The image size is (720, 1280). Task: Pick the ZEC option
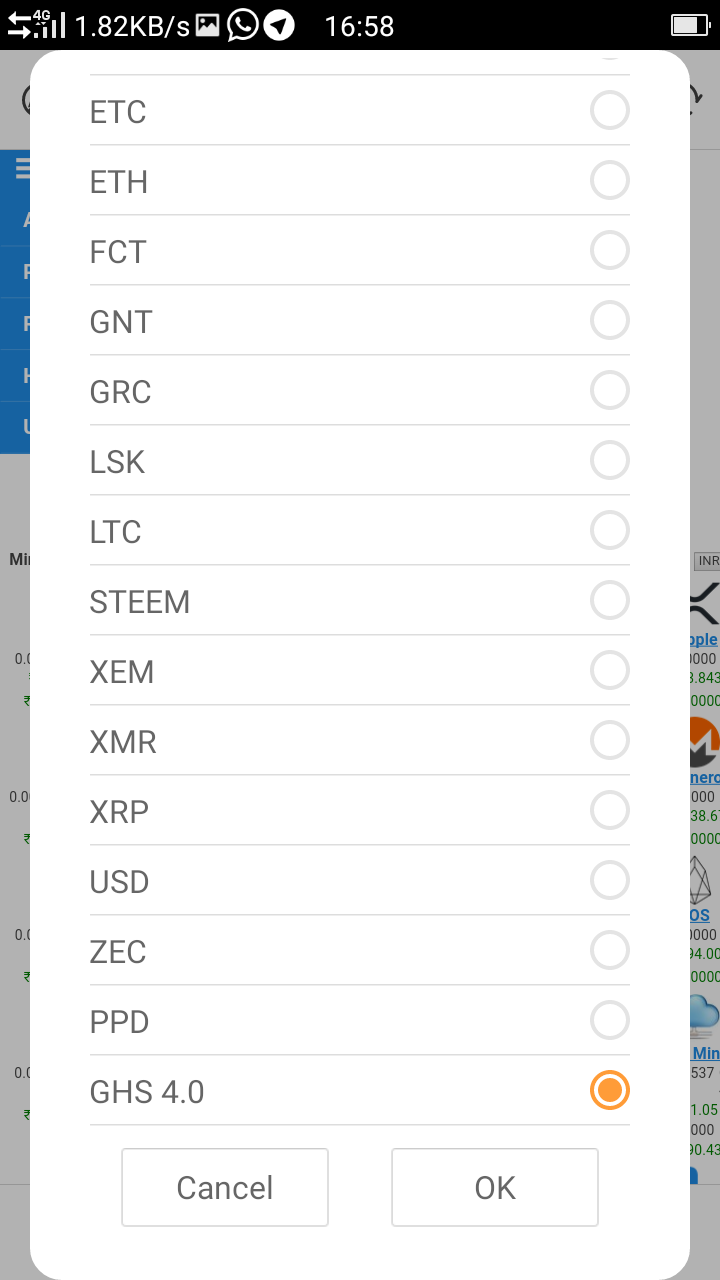360,950
